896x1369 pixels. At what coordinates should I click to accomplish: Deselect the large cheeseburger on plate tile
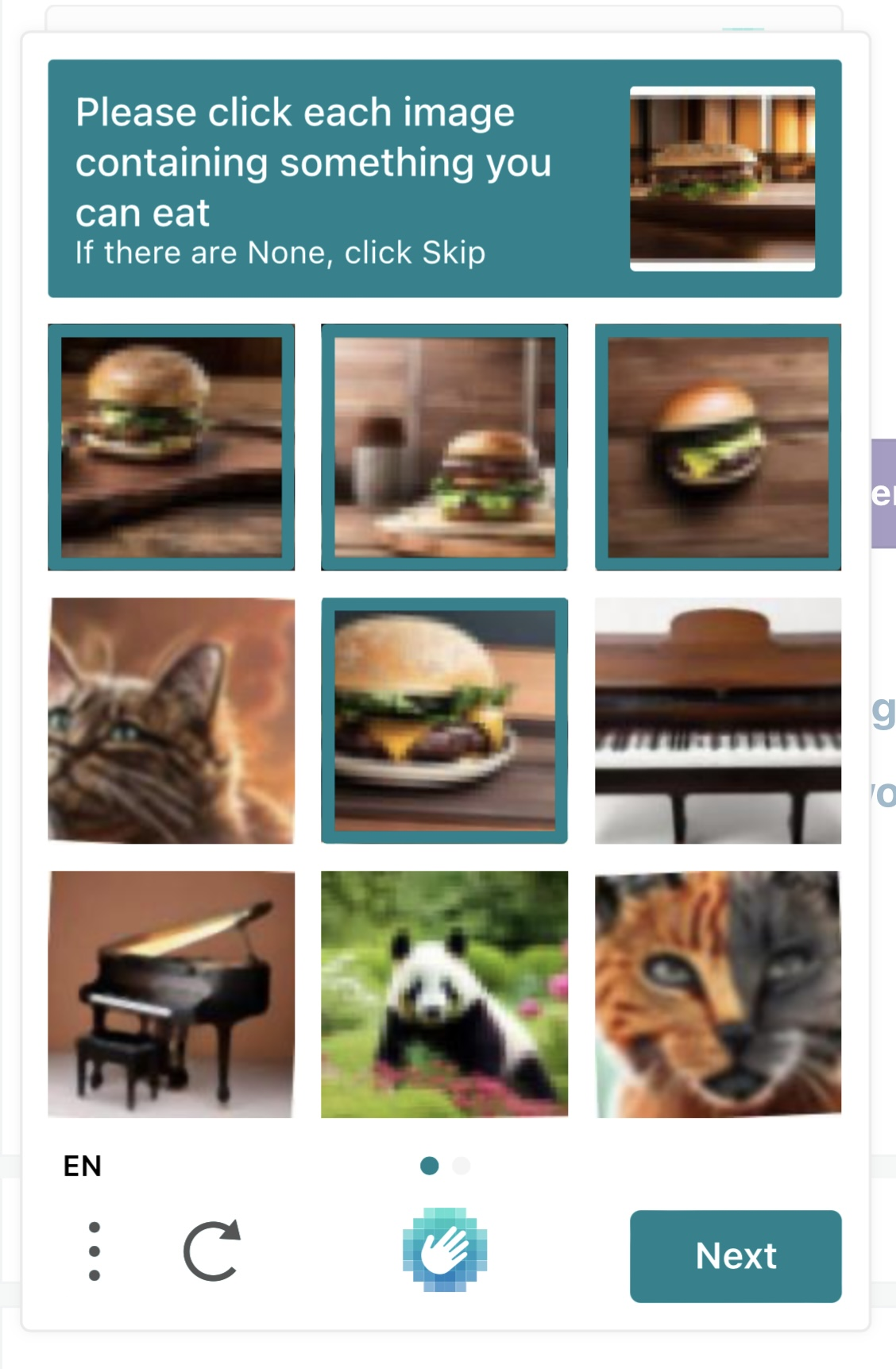(444, 721)
